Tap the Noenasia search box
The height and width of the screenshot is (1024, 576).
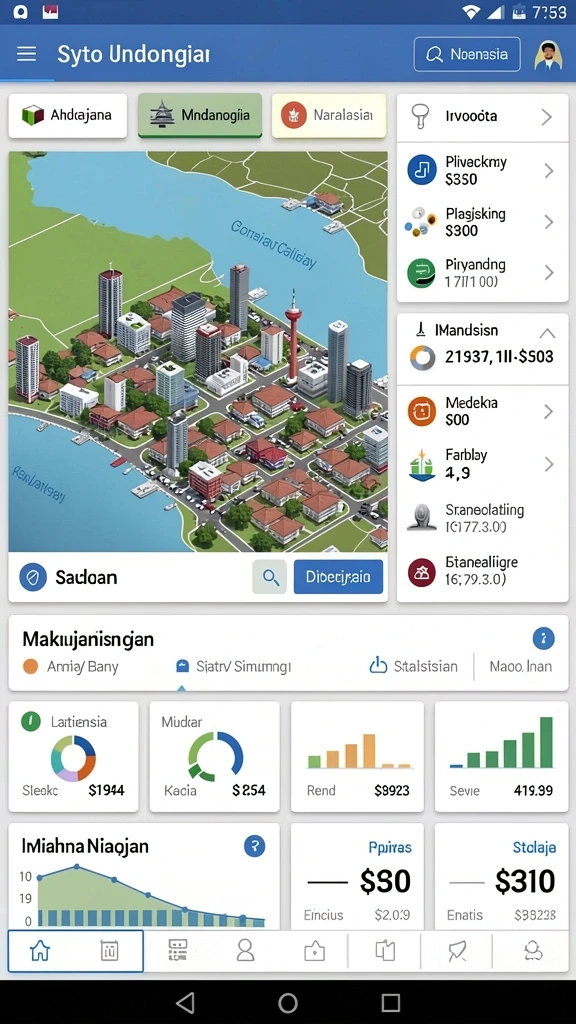(467, 54)
